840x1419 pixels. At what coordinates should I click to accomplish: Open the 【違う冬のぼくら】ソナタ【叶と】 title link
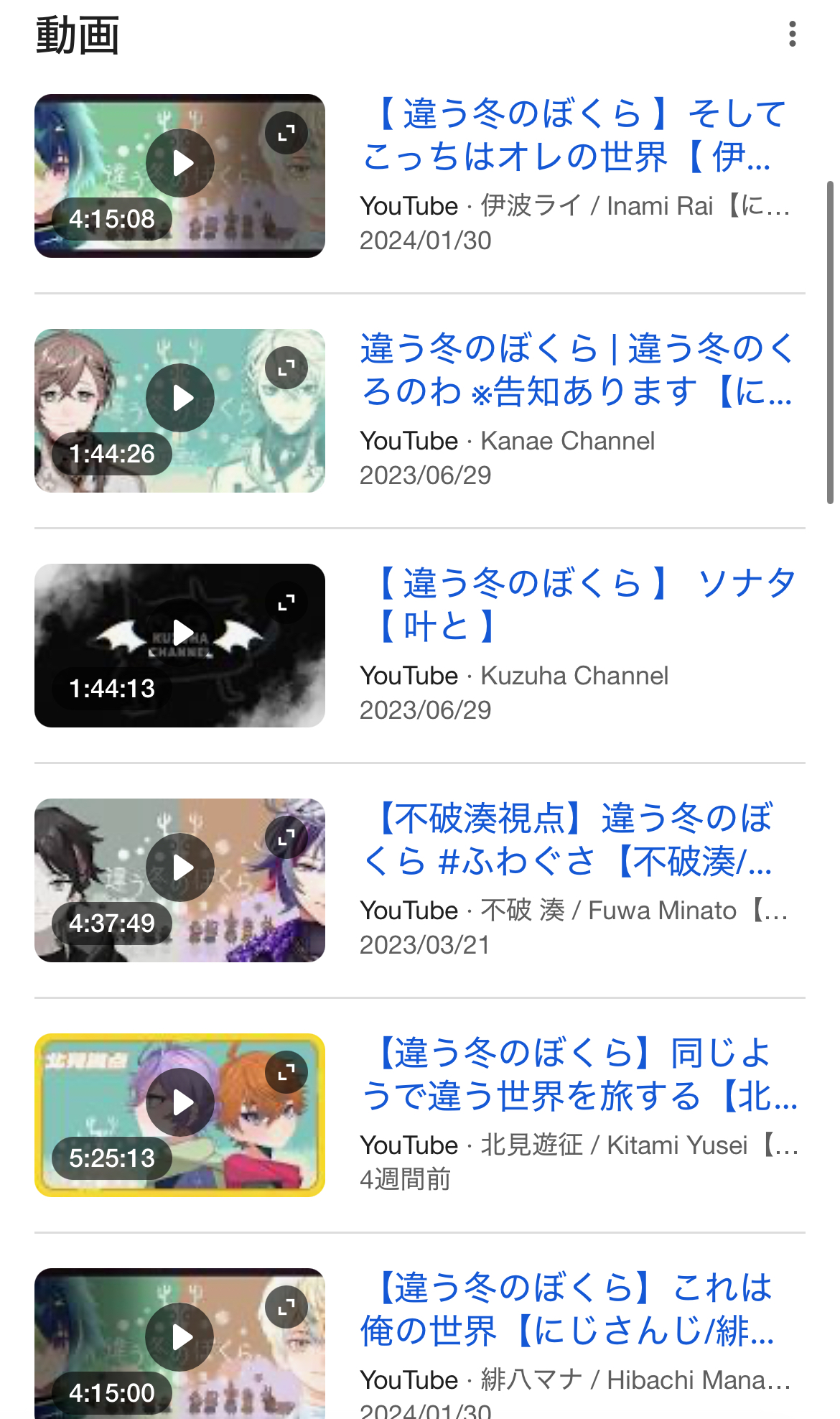[x=579, y=605]
